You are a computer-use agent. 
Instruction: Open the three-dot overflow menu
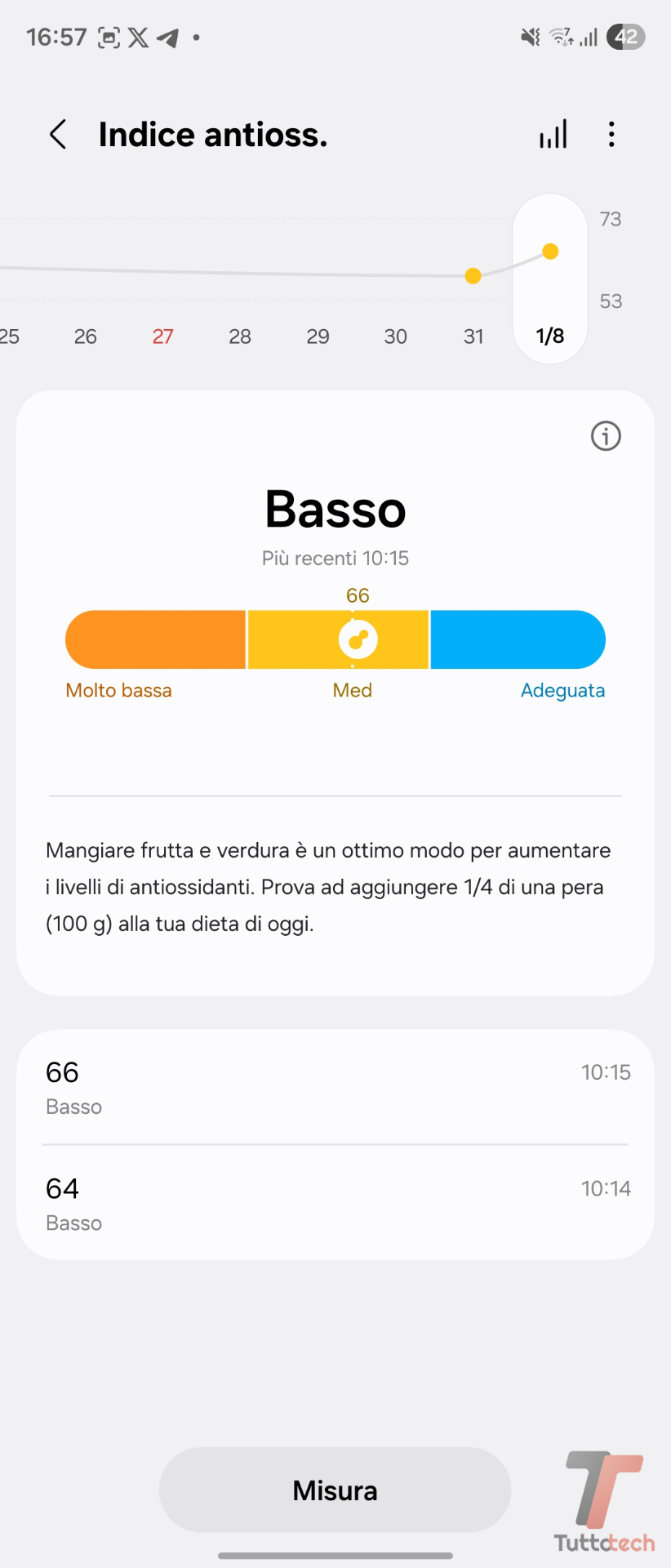611,135
